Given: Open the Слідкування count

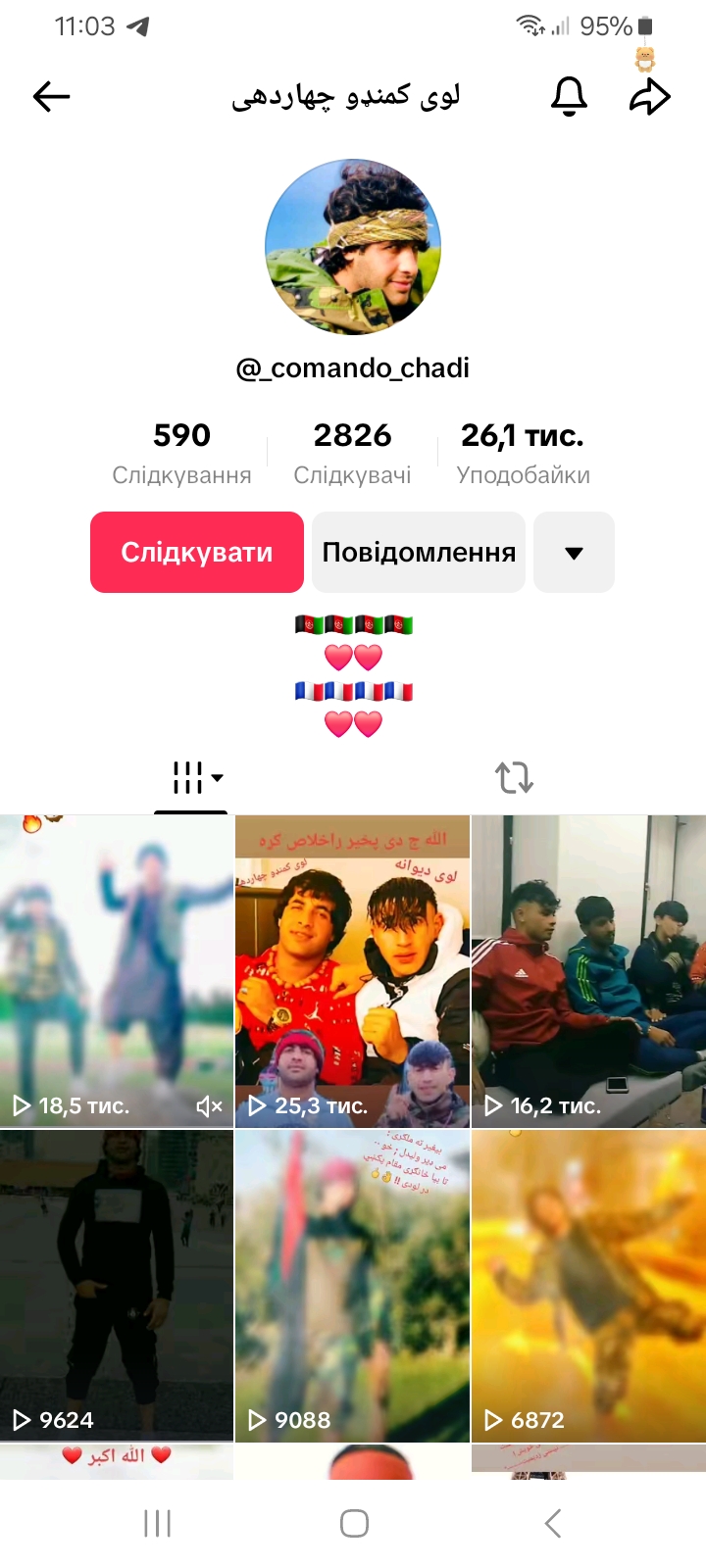Looking at the screenshot, I should coord(181,451).
